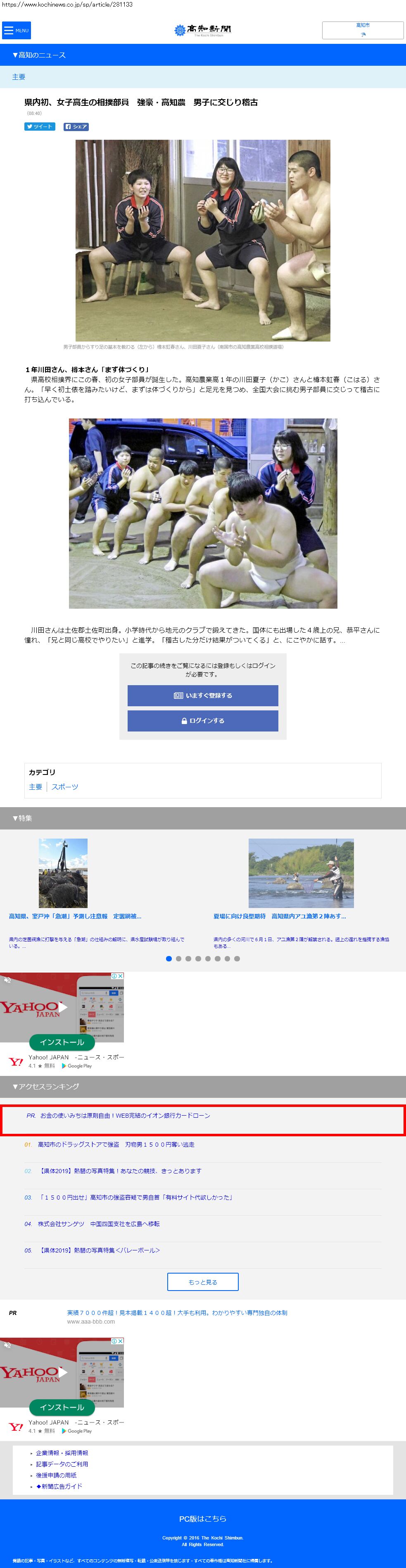Share article via ツイート button

(40, 127)
